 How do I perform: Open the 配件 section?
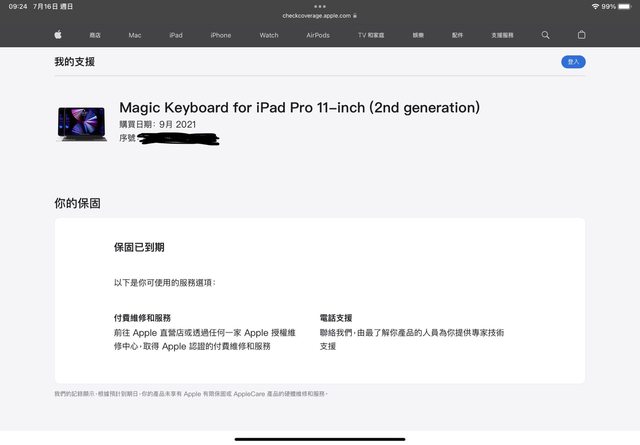tap(457, 35)
